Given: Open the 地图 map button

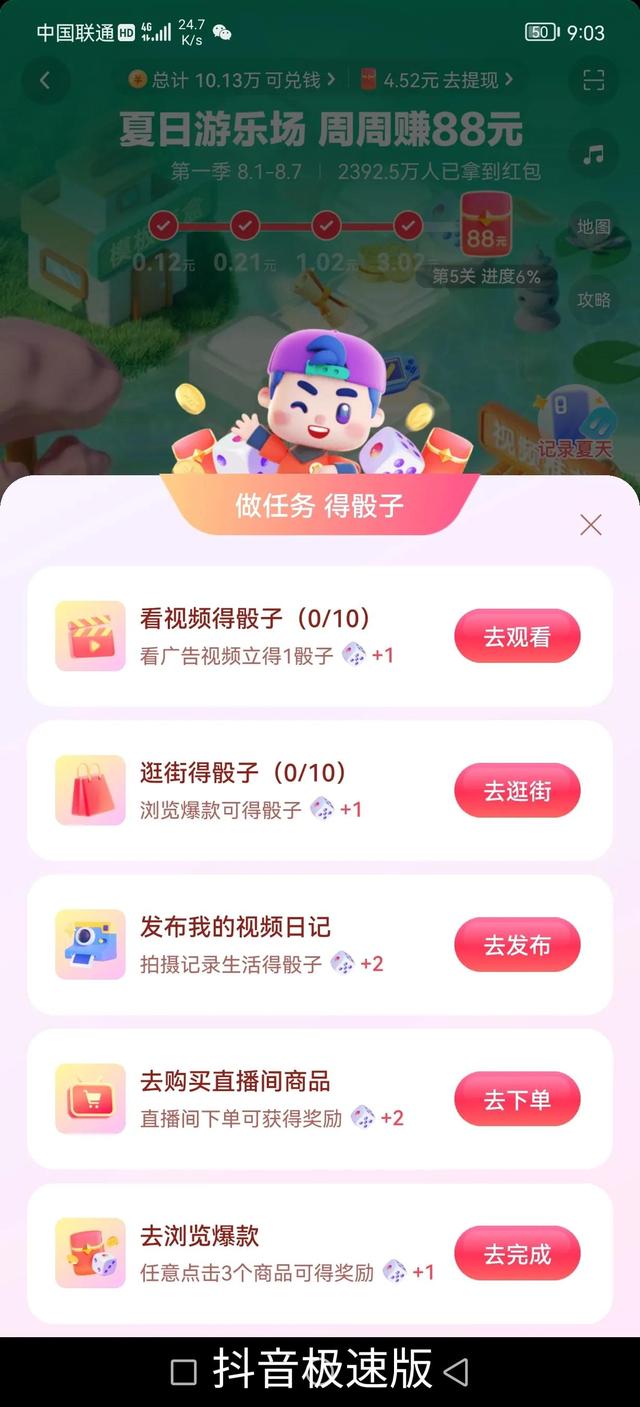Looking at the screenshot, I should 594,227.
